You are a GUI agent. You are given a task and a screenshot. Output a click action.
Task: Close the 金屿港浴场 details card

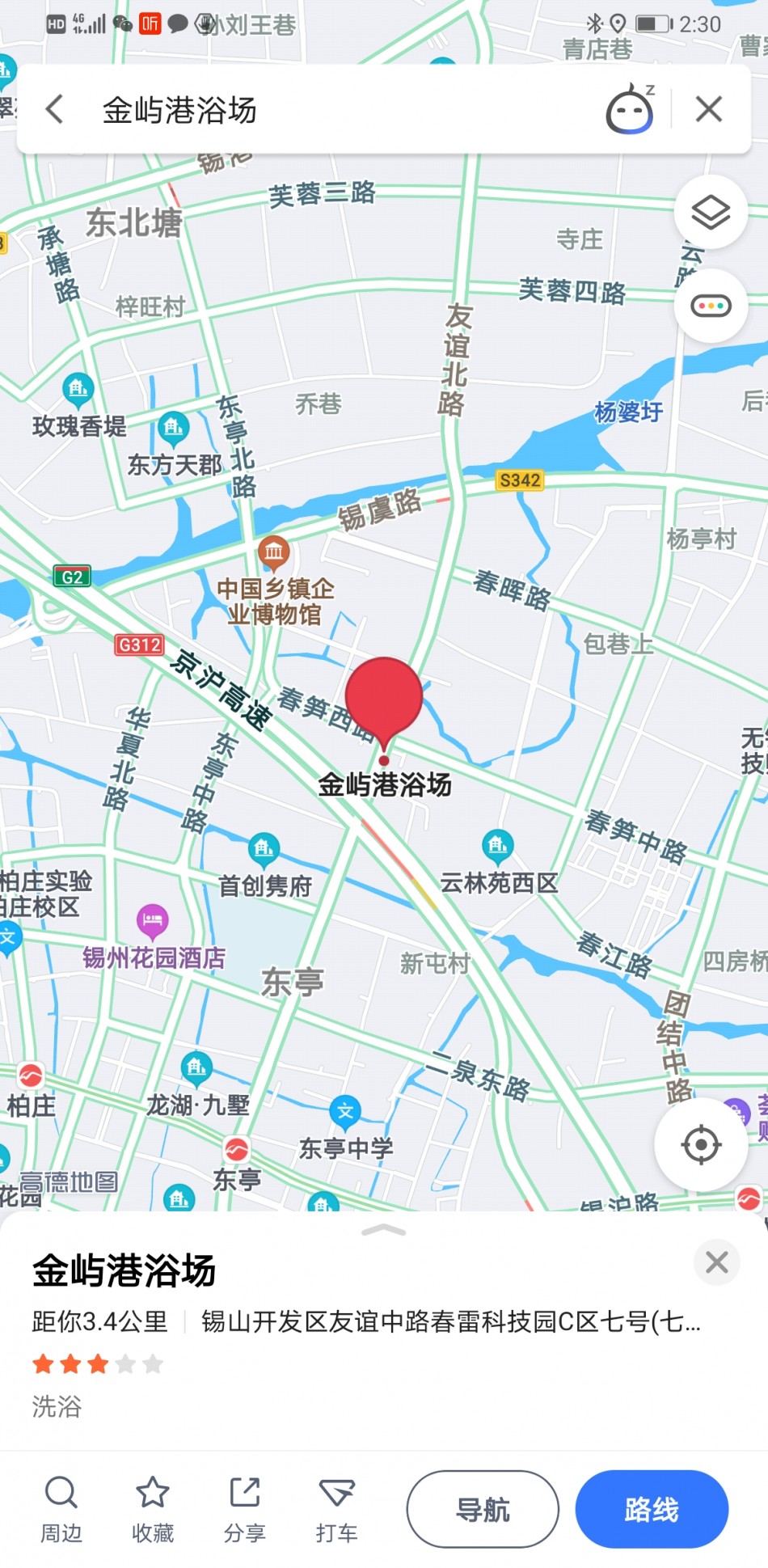(716, 1262)
